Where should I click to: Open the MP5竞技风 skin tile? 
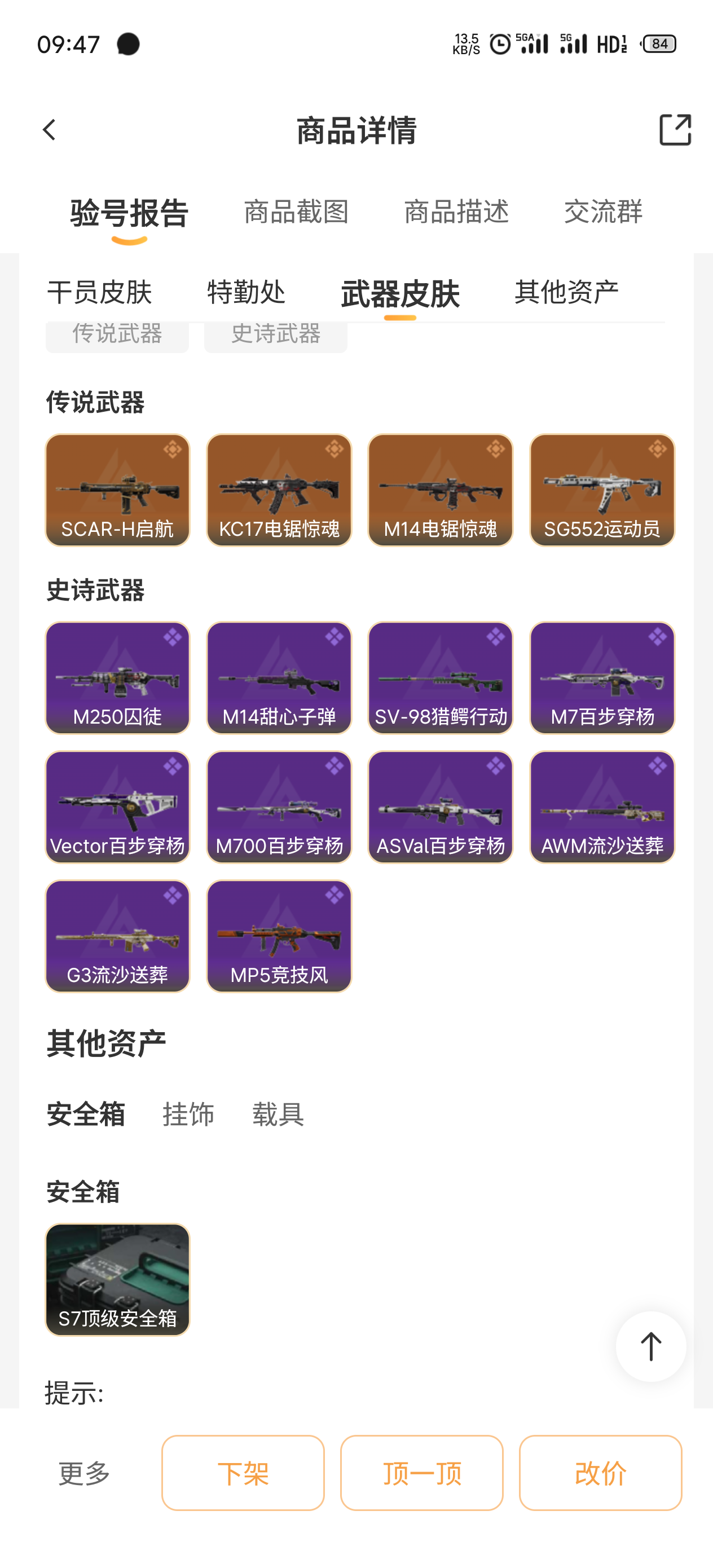pyautogui.click(x=279, y=936)
